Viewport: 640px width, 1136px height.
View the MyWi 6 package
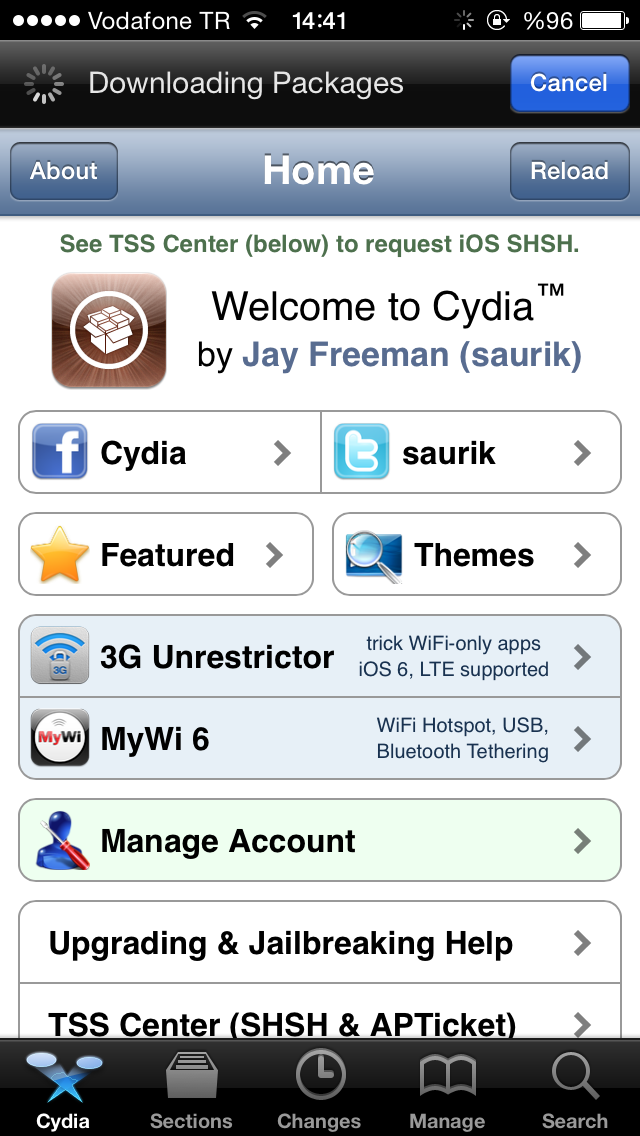coord(320,738)
